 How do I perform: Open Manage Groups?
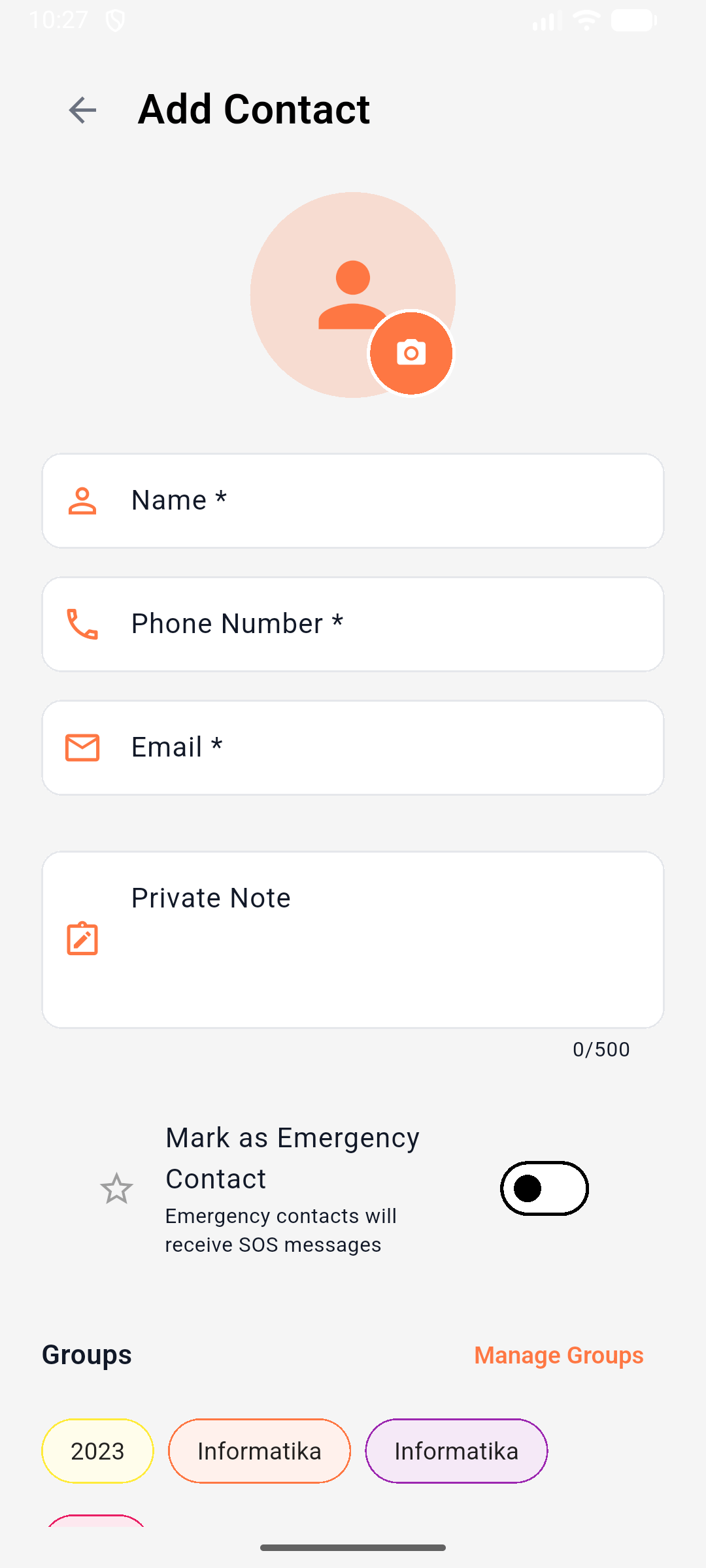point(559,1355)
